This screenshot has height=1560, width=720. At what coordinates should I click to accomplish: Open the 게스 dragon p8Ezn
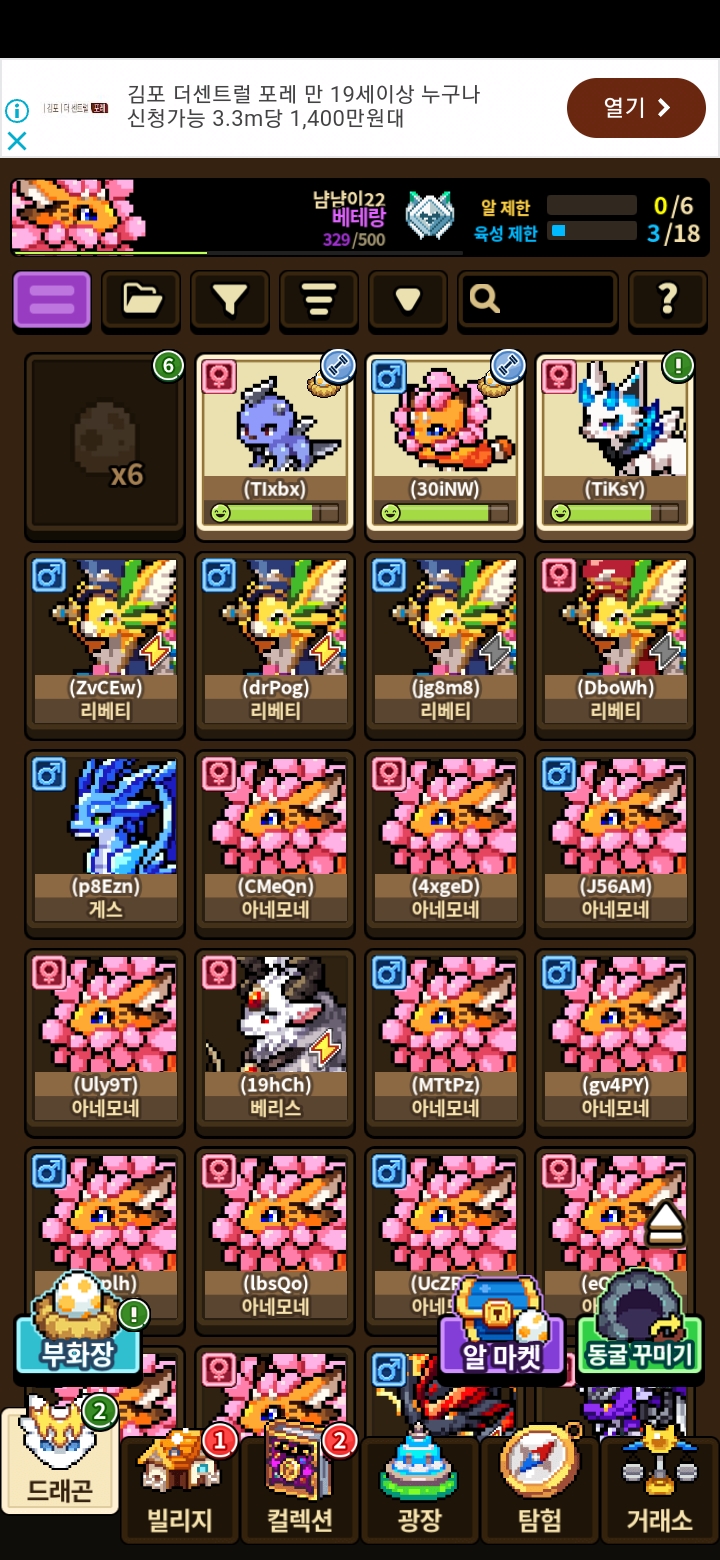click(x=105, y=838)
